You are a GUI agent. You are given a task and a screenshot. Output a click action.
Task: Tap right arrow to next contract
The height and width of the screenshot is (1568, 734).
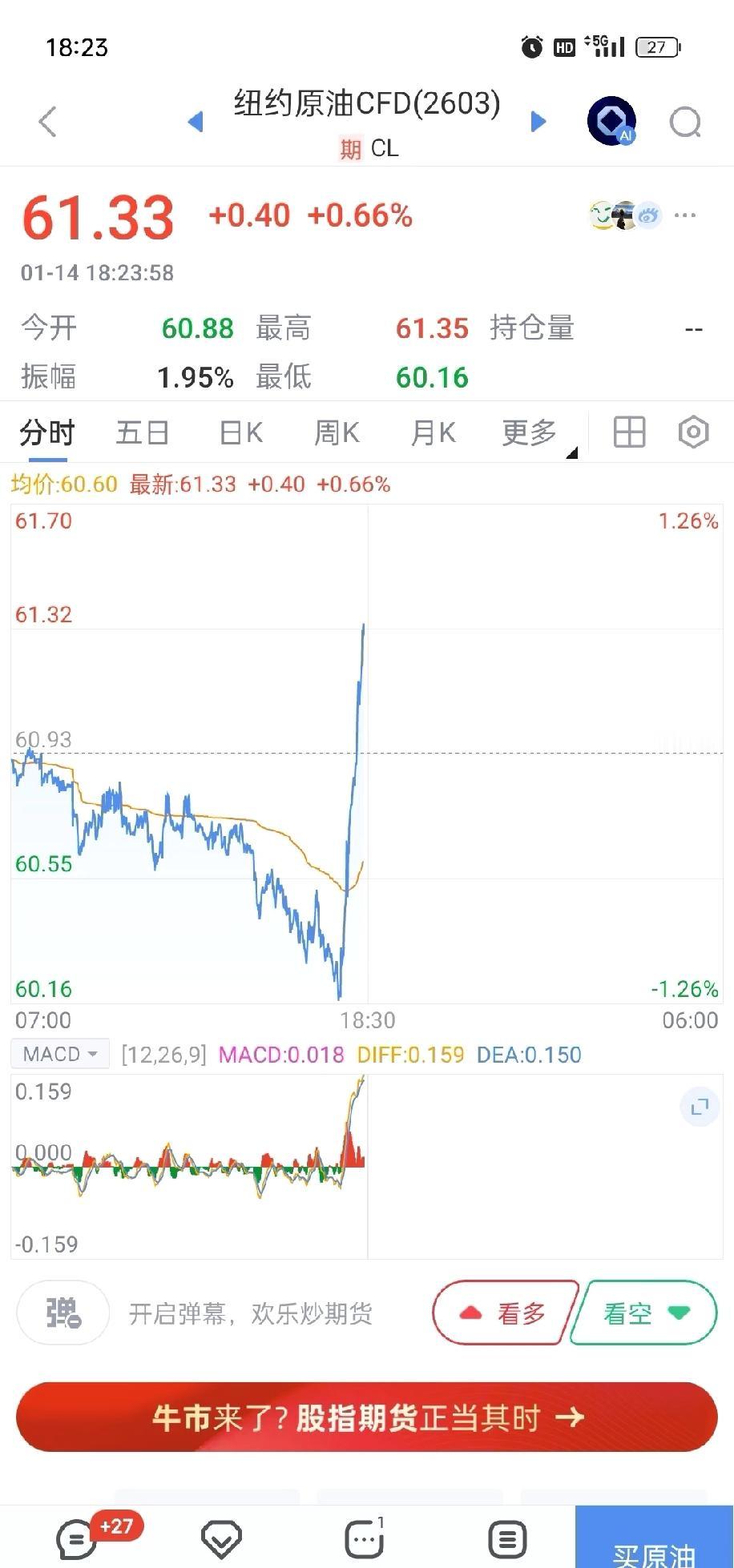(538, 122)
